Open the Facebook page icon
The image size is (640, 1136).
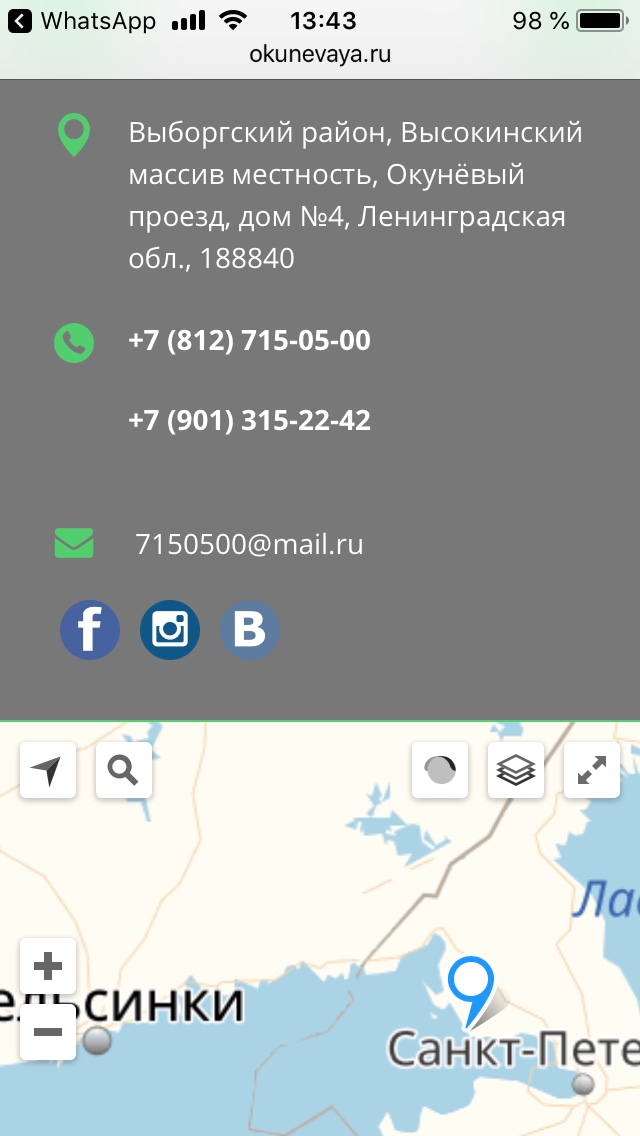pos(90,631)
